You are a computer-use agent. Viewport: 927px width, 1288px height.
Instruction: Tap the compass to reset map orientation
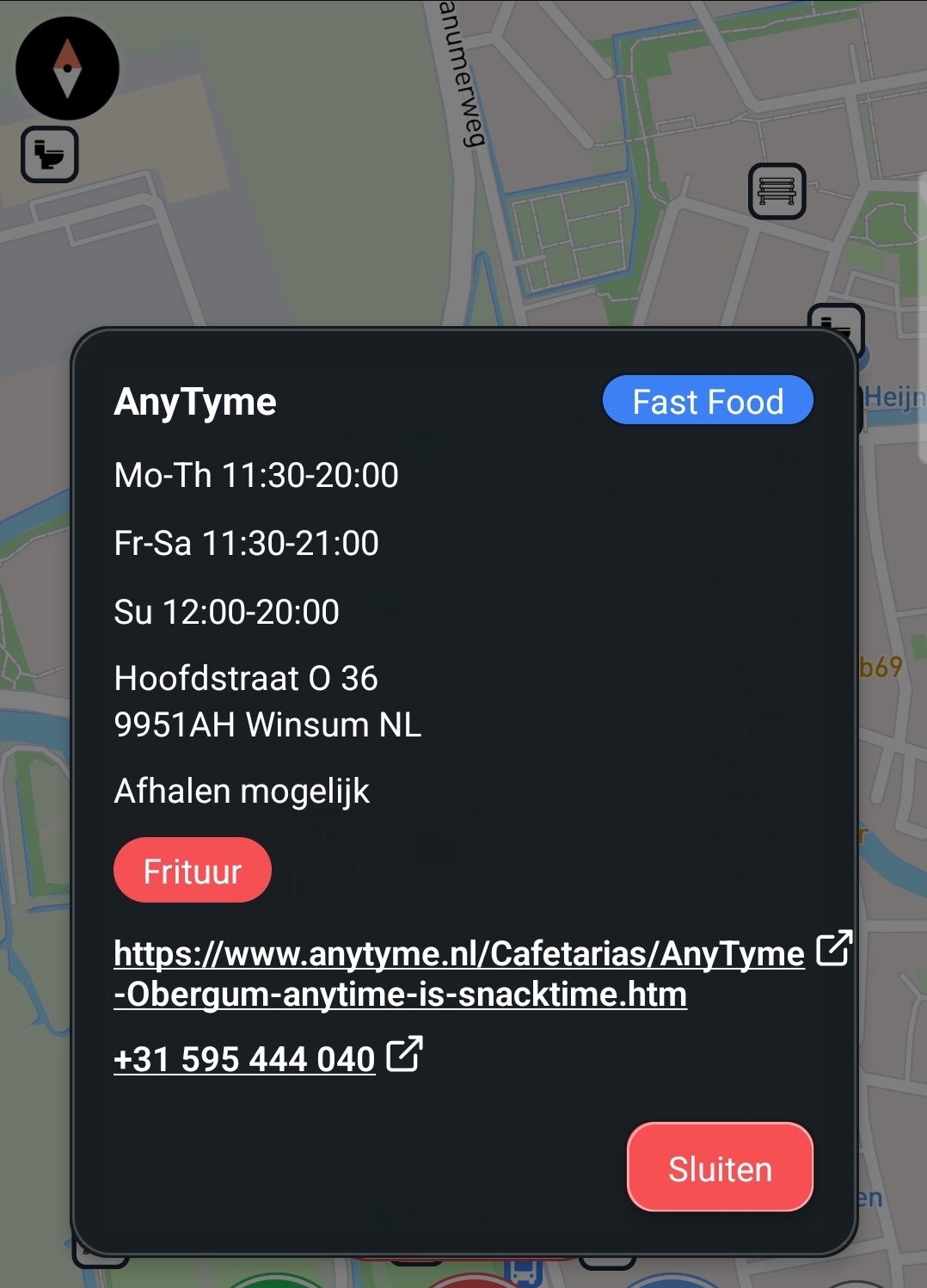coord(67,68)
